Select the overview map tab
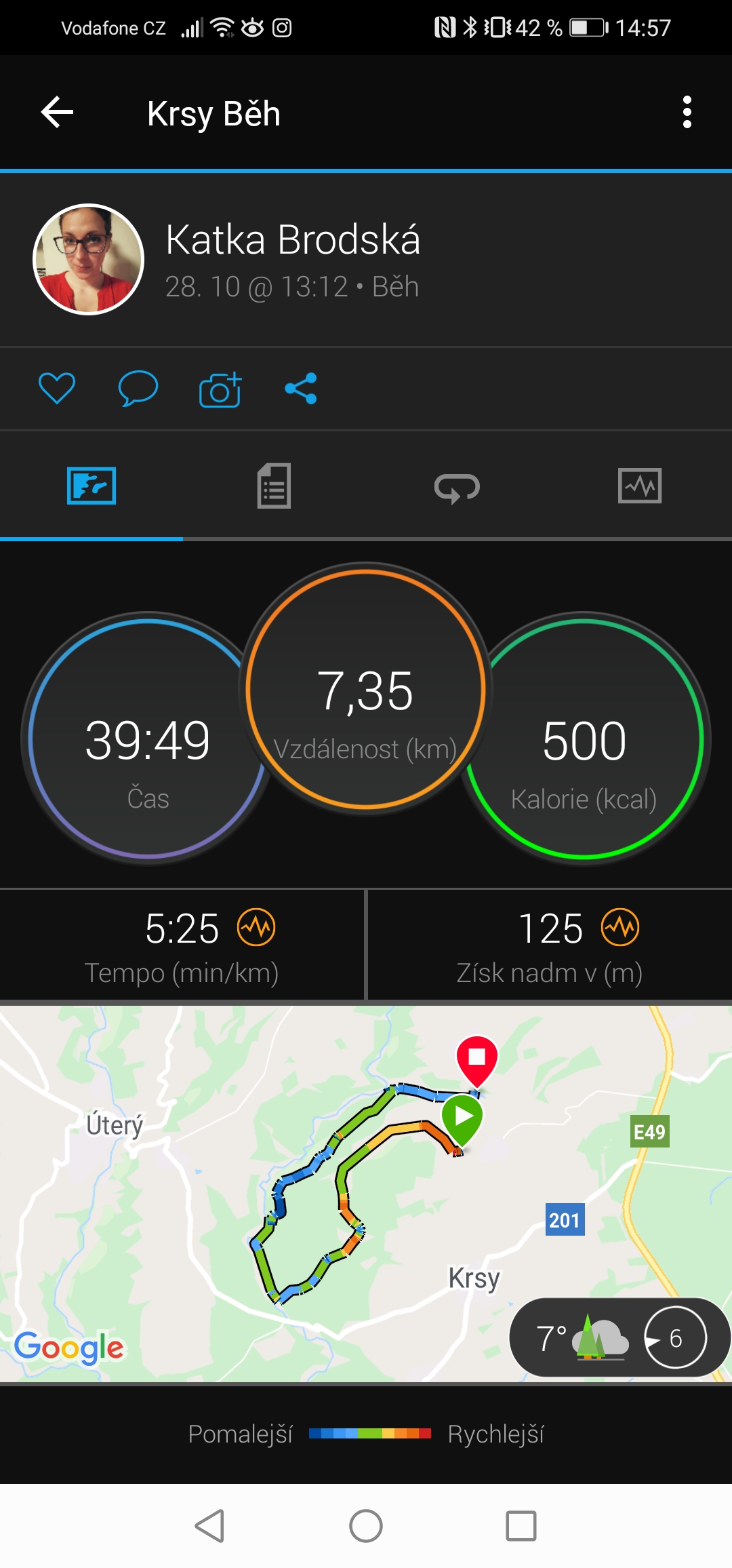This screenshot has width=732, height=1568. point(91,486)
